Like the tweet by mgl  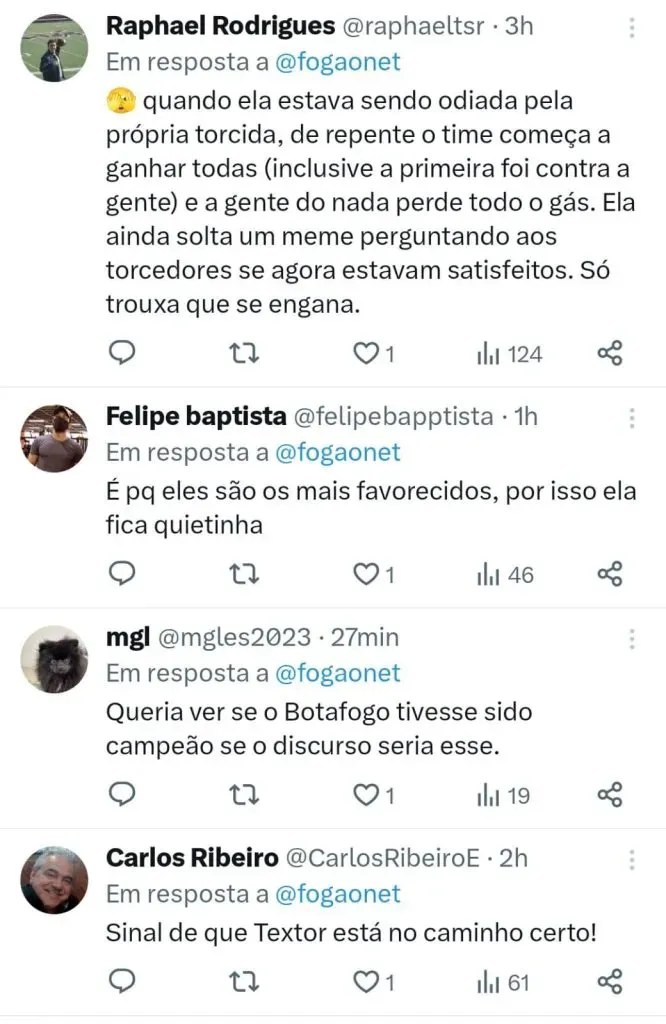point(368,795)
